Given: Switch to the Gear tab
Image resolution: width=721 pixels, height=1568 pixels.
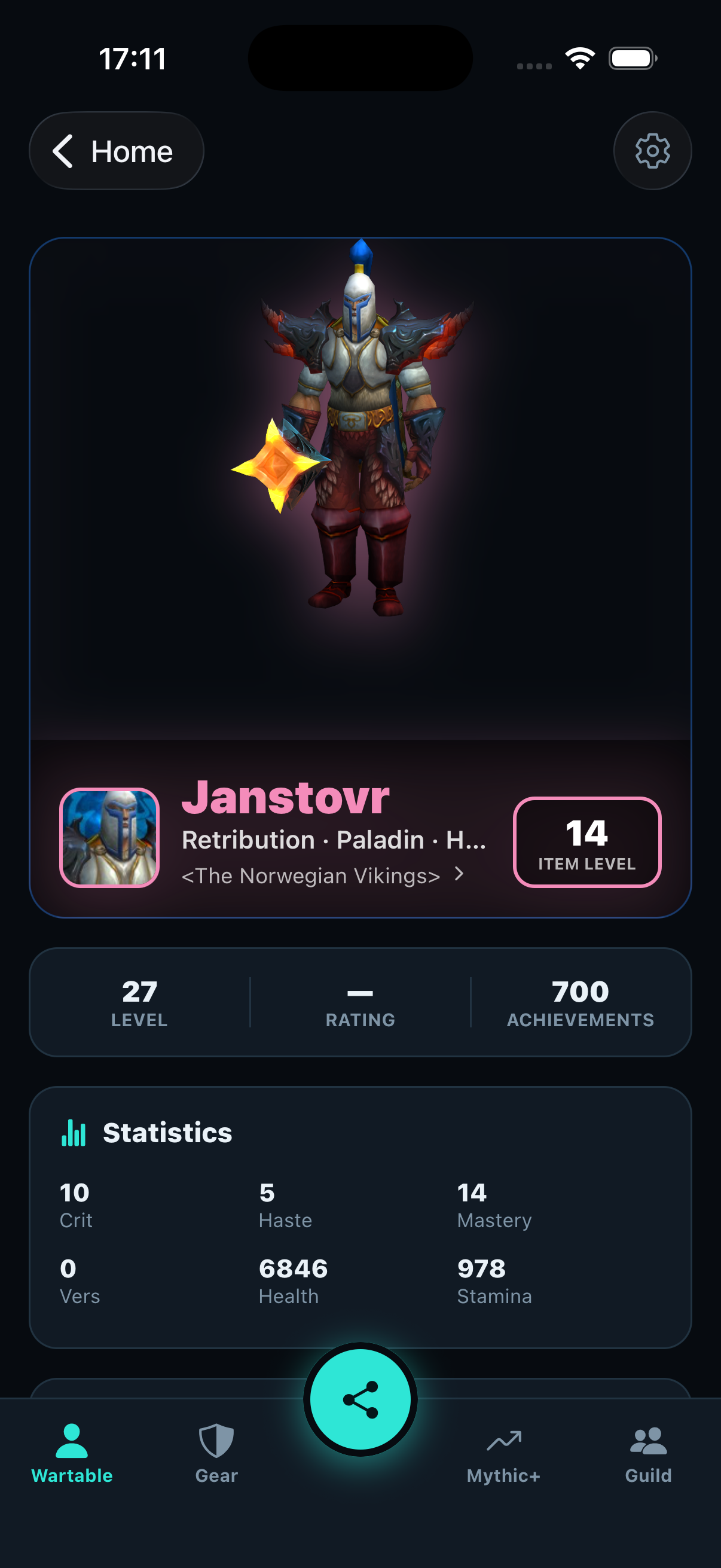Looking at the screenshot, I should pyautogui.click(x=216, y=1454).
